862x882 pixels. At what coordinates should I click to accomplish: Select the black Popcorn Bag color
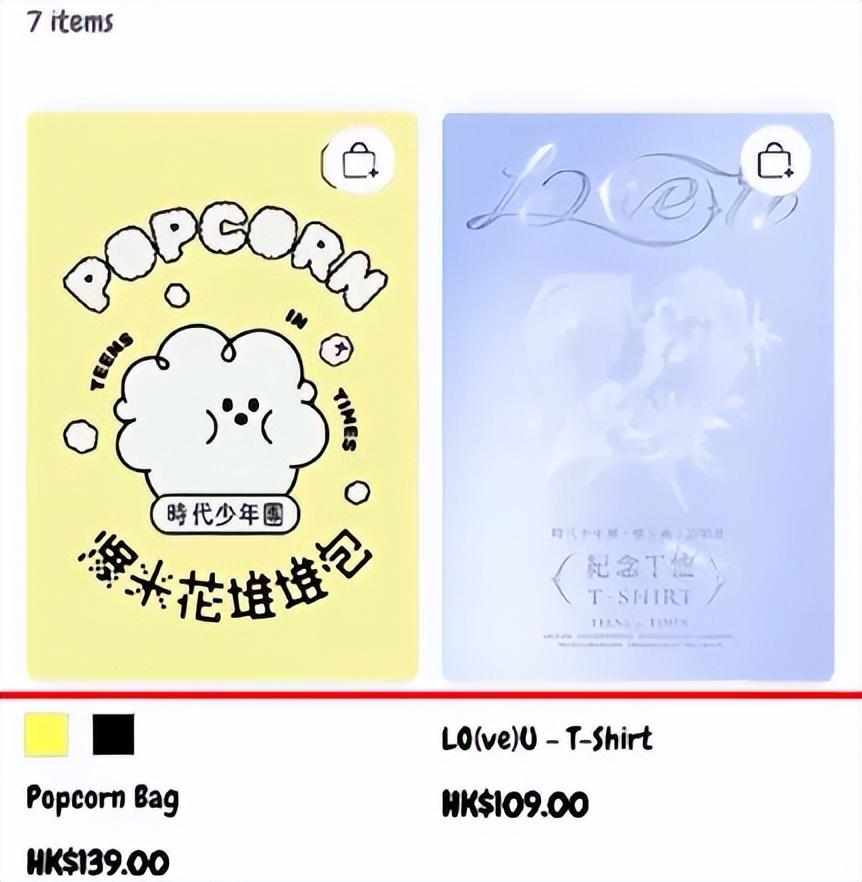click(114, 734)
